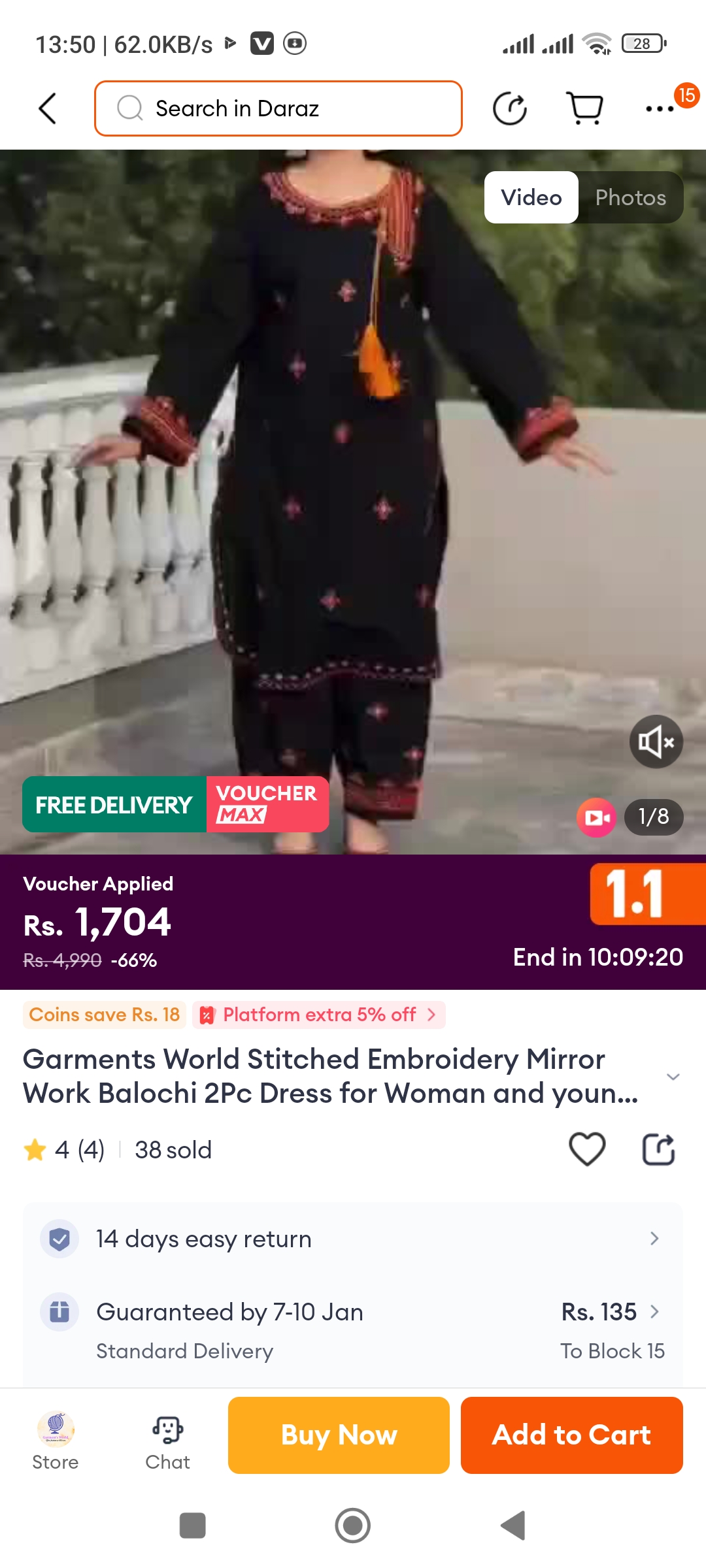
Task: Add to Cart this dress
Action: [x=571, y=1435]
